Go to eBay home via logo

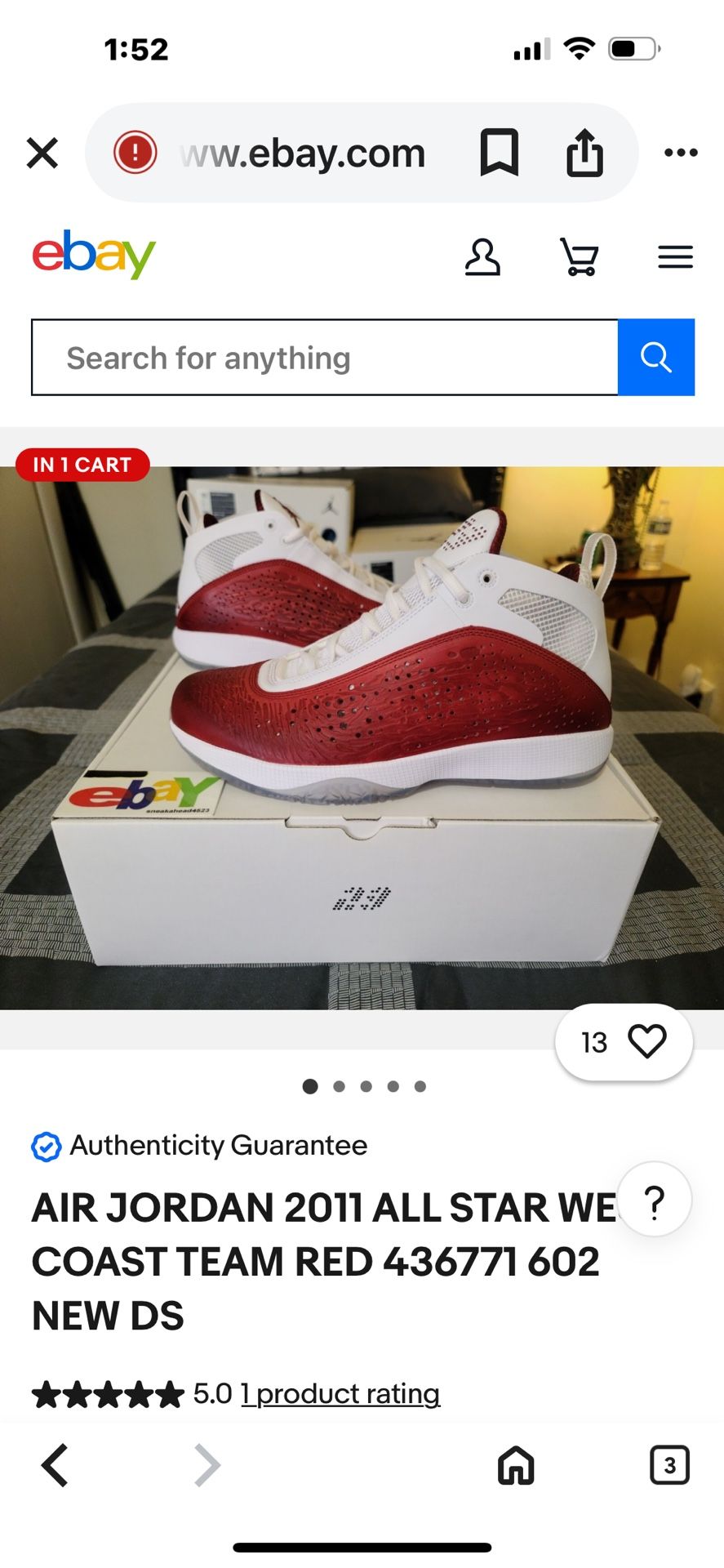[94, 256]
